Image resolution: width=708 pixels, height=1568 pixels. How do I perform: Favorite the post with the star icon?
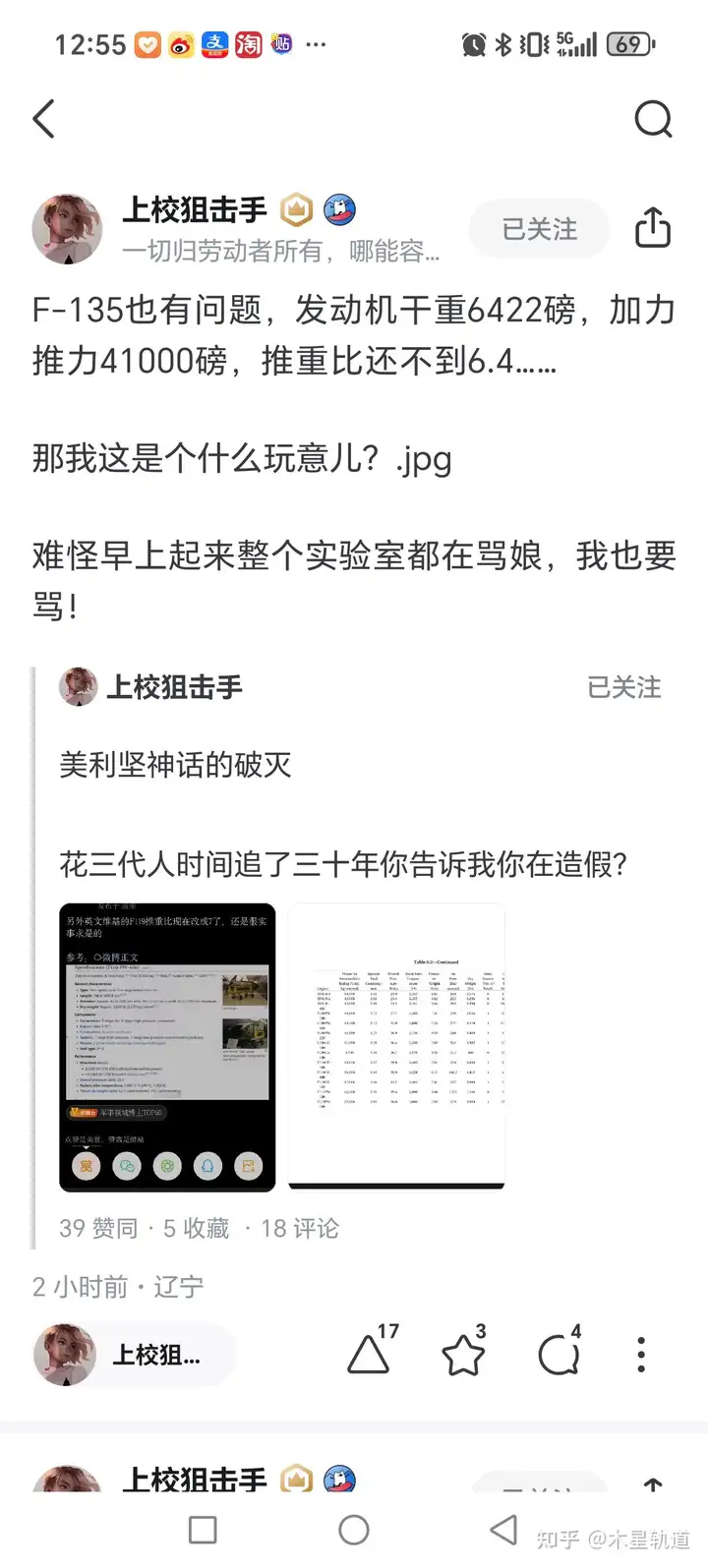(x=463, y=1355)
